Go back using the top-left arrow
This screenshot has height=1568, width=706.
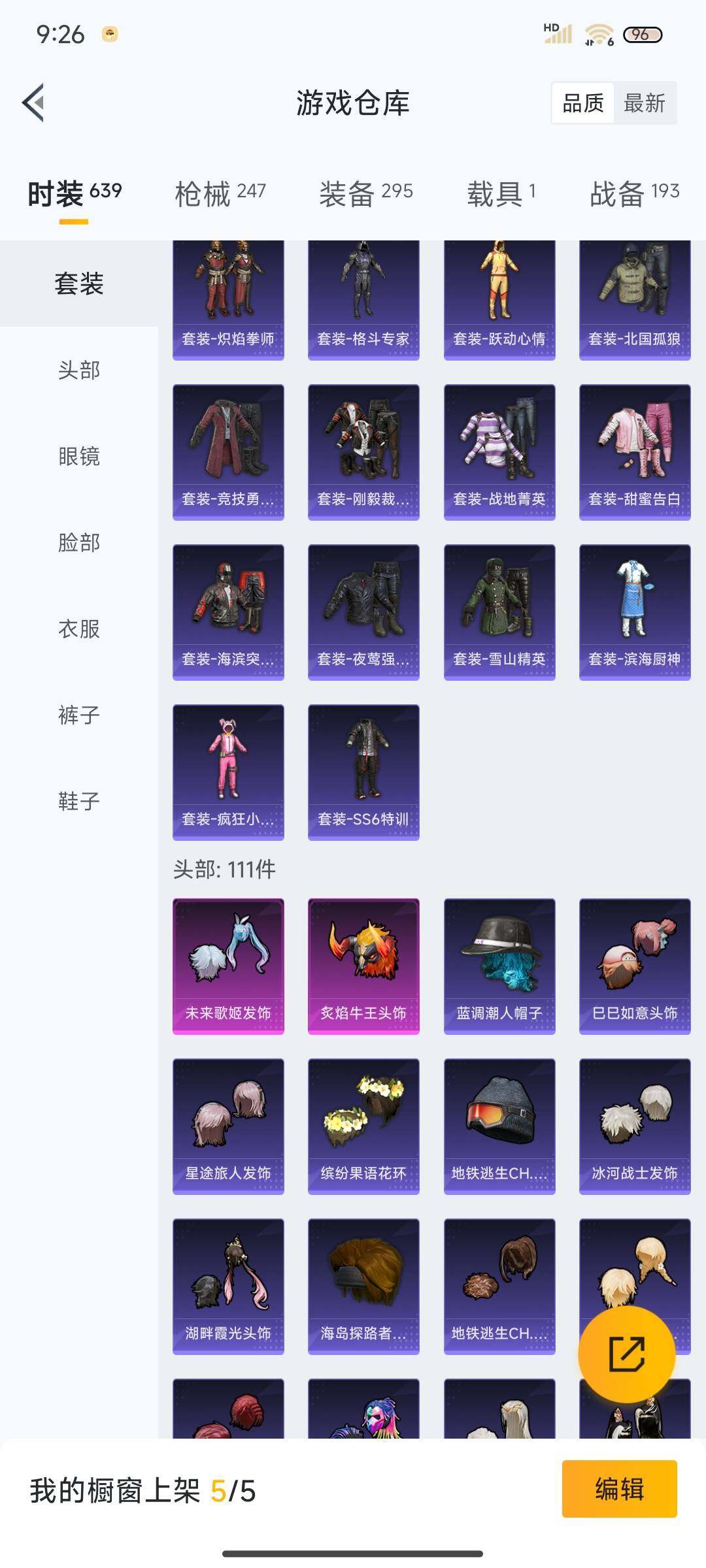tap(34, 103)
